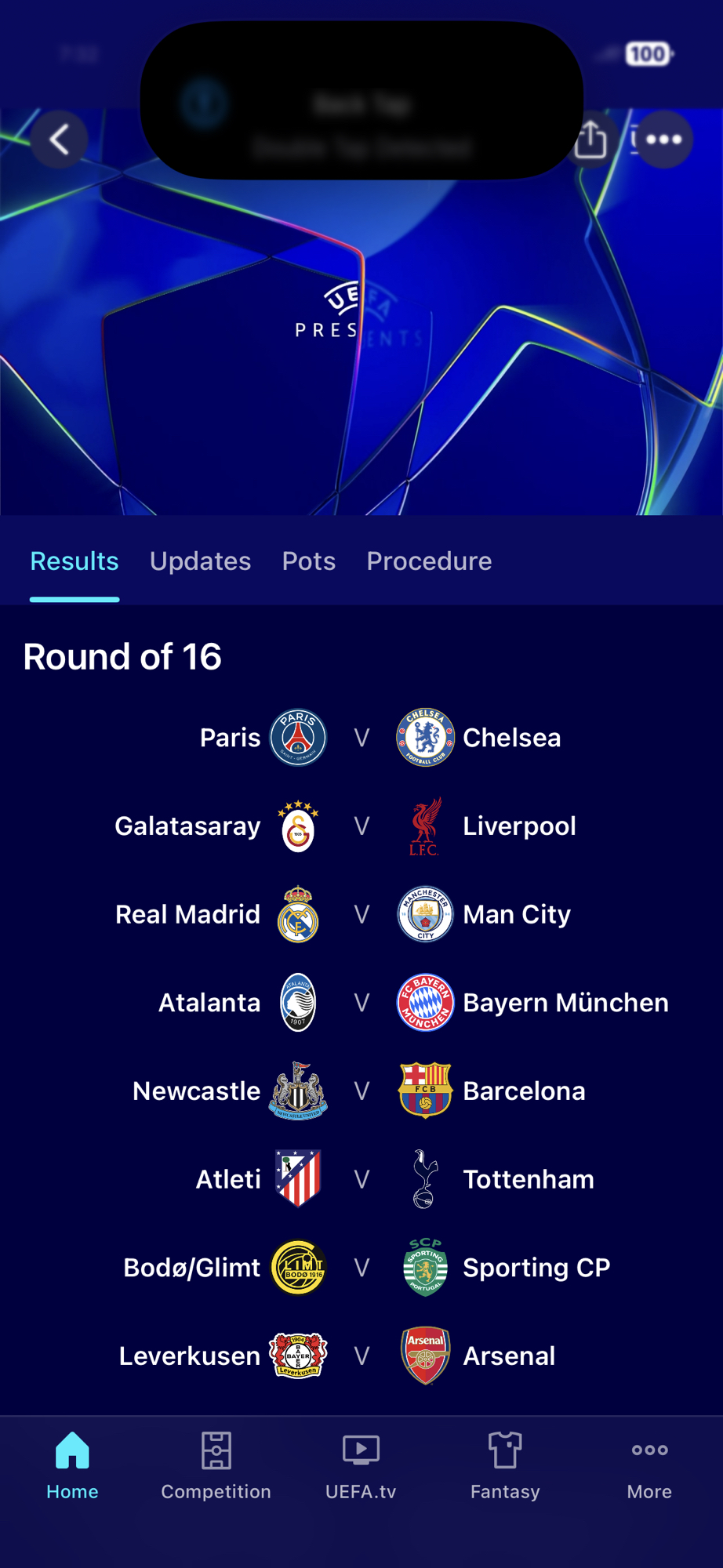Open the Fantasy section

pos(505,1465)
